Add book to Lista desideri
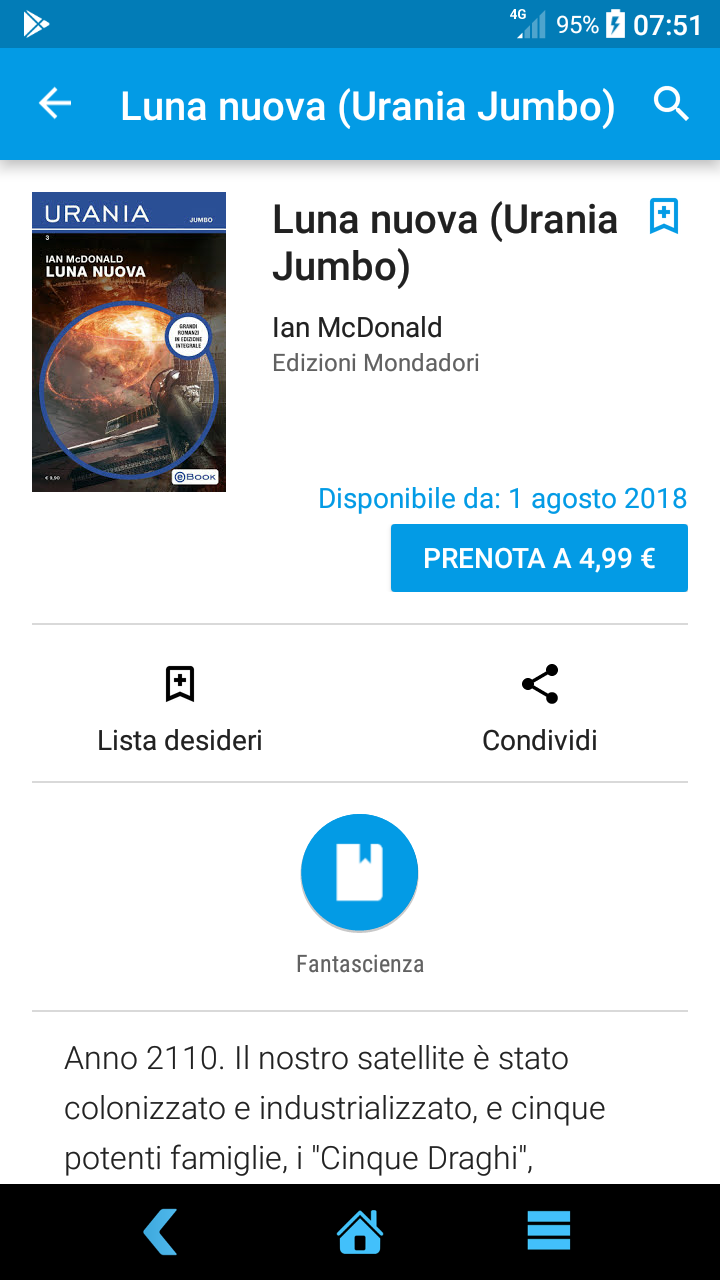 click(x=180, y=708)
